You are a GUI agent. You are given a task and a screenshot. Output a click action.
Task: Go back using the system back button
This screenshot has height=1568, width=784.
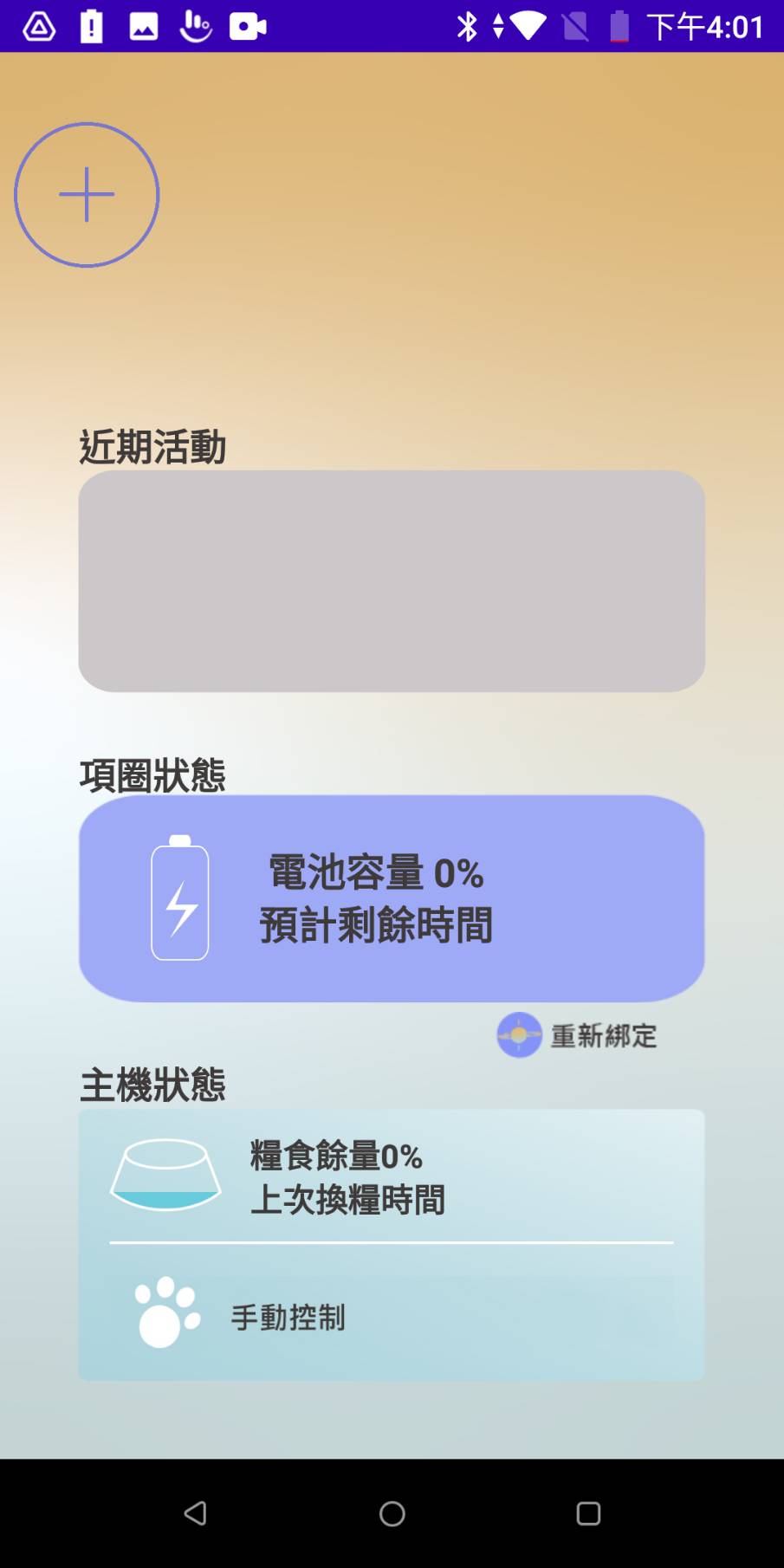pyautogui.click(x=196, y=1513)
